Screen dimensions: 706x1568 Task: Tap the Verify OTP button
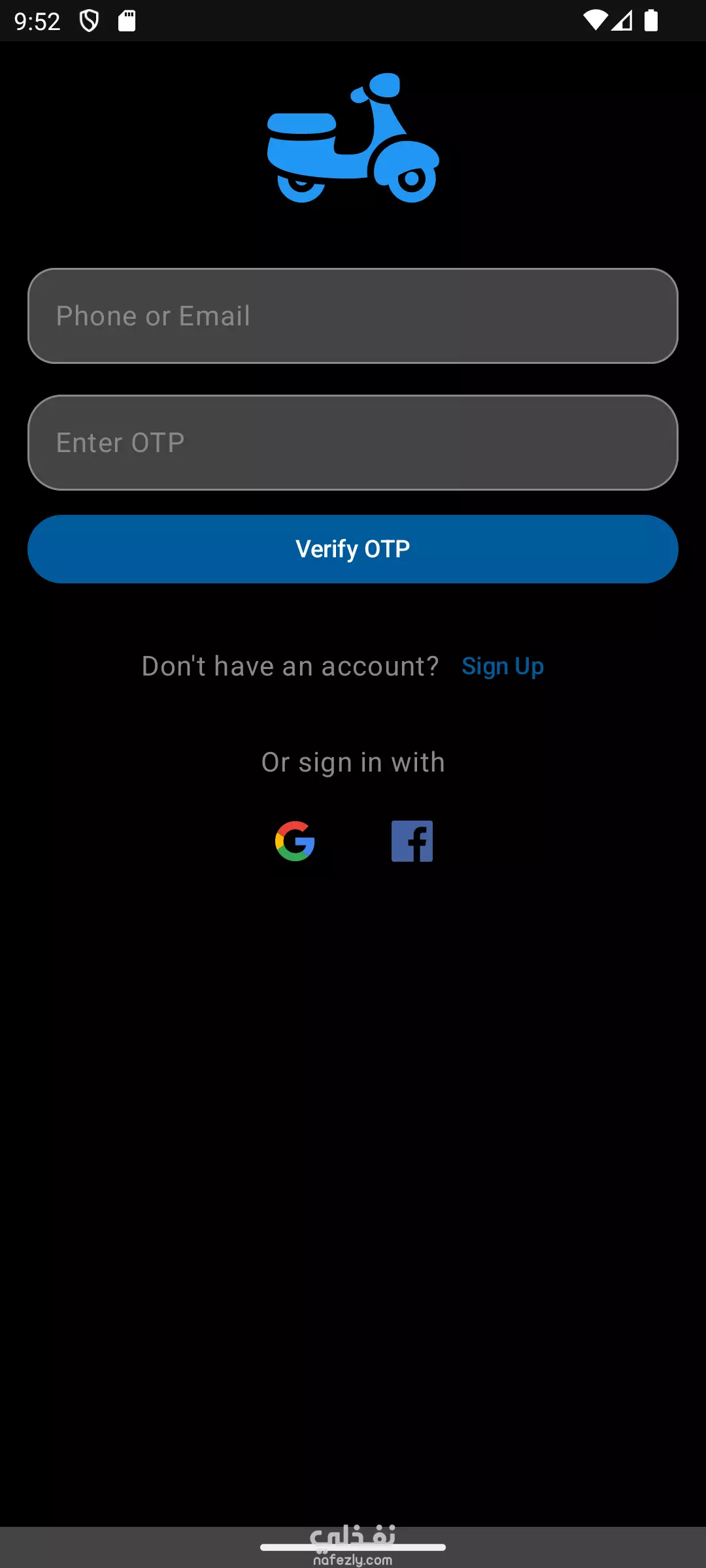[x=353, y=549]
